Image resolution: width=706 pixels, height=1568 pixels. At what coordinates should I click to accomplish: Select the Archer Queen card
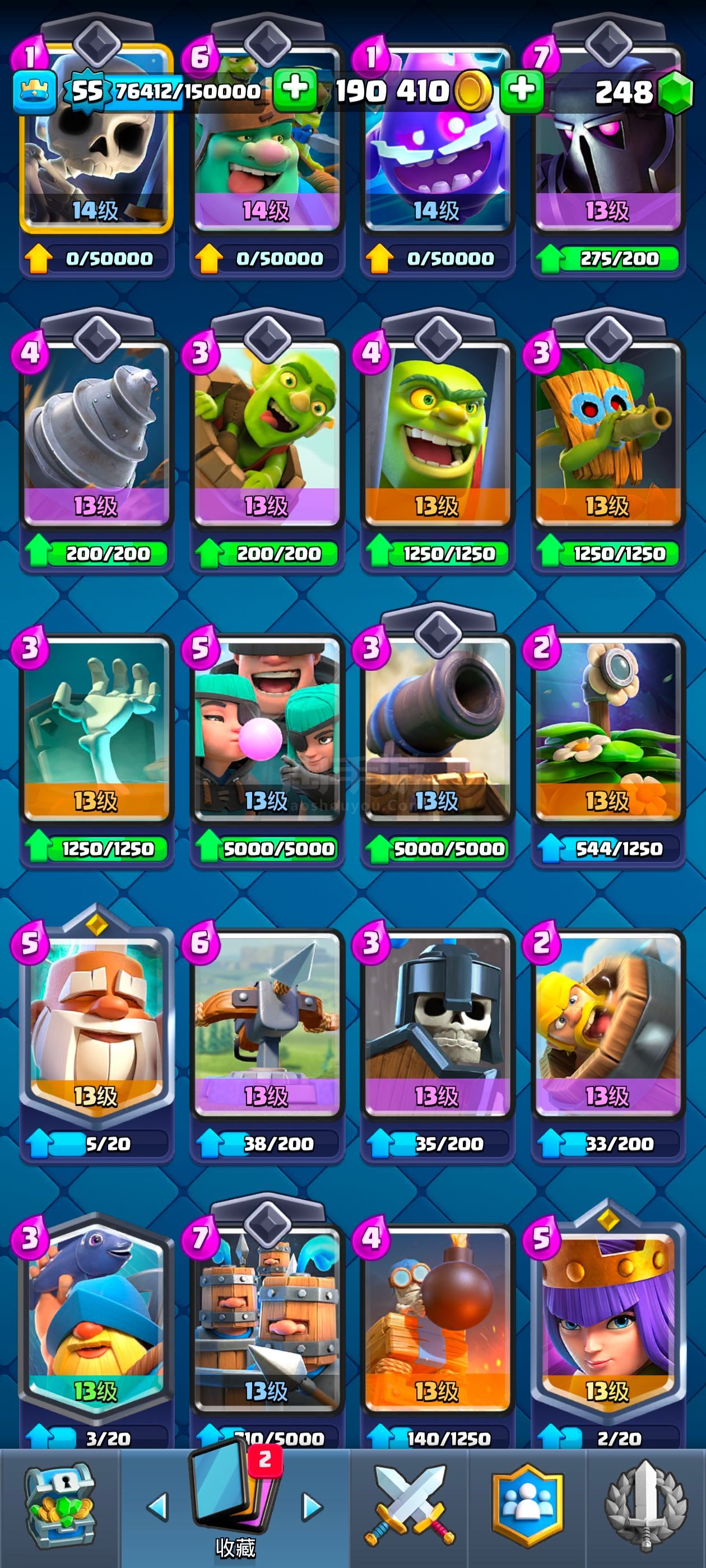608,1330
